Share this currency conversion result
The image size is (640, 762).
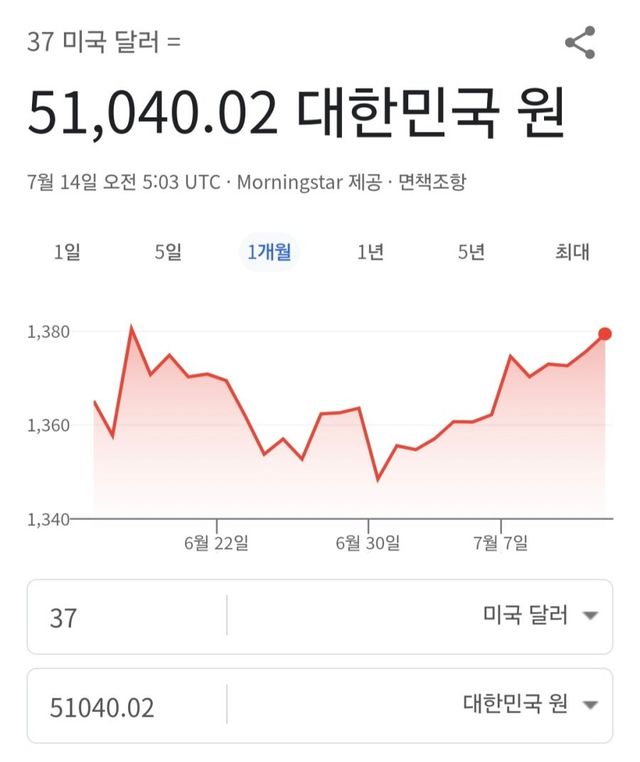tap(580, 43)
